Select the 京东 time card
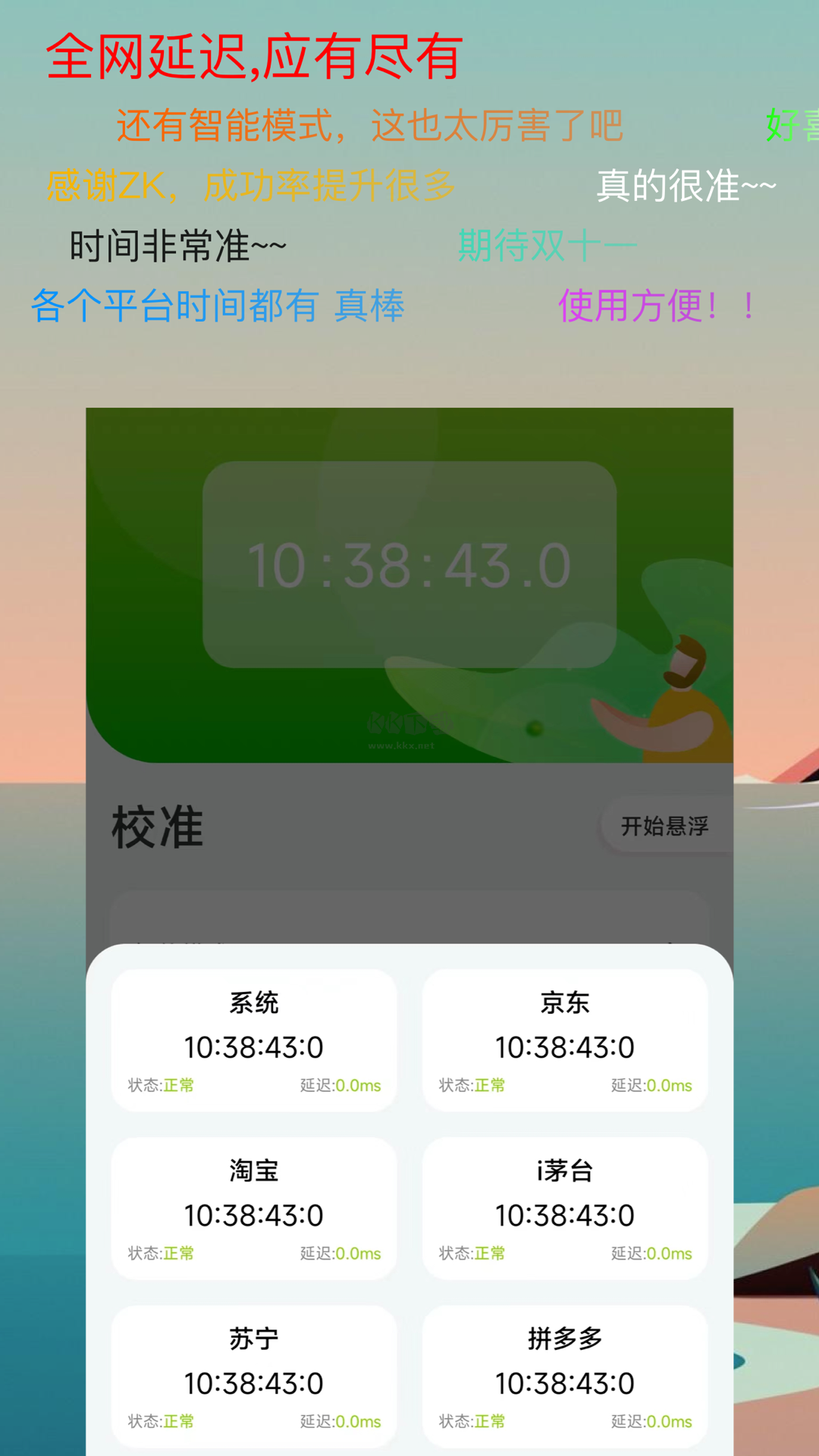819x1456 pixels. tap(564, 1040)
